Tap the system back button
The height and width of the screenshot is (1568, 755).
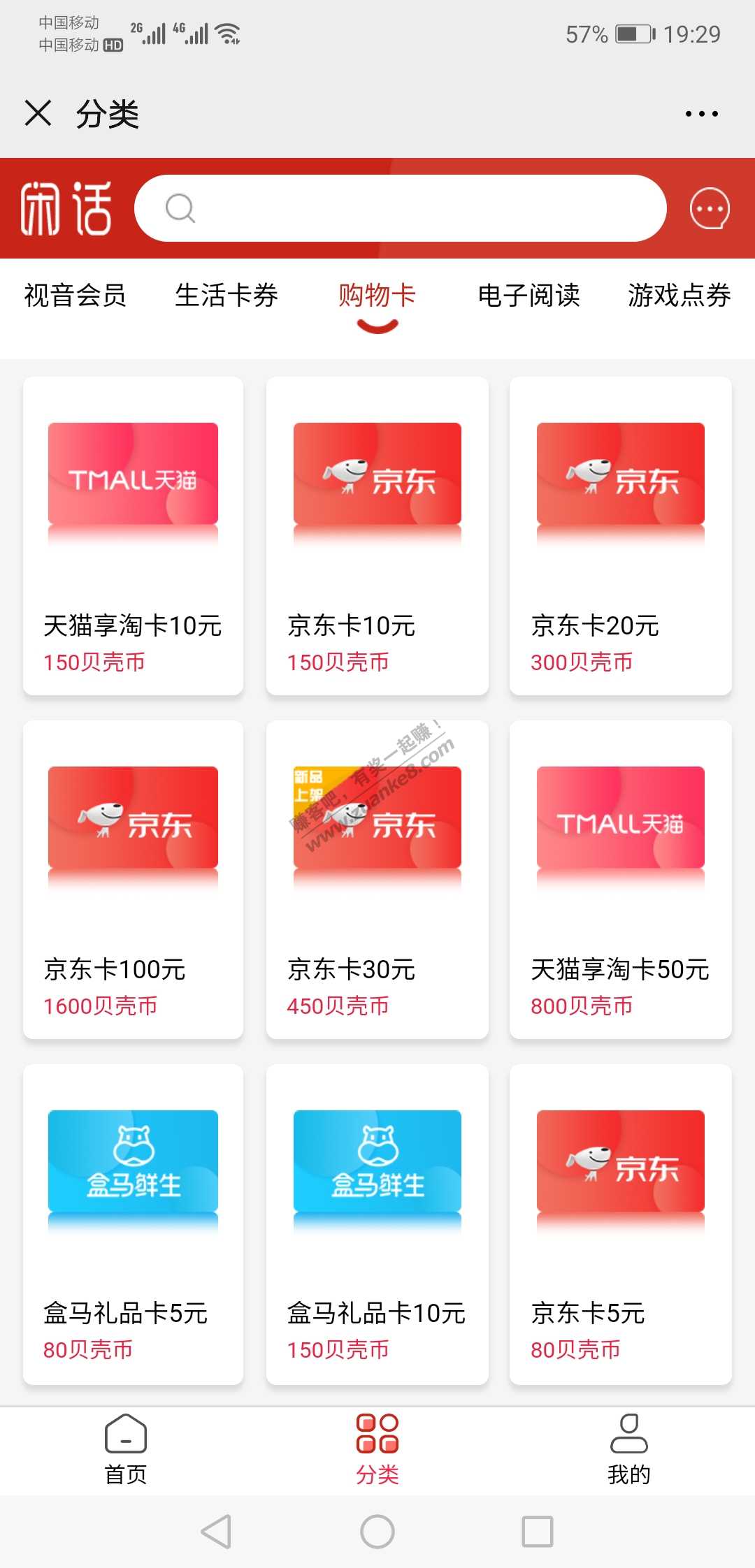(216, 1532)
